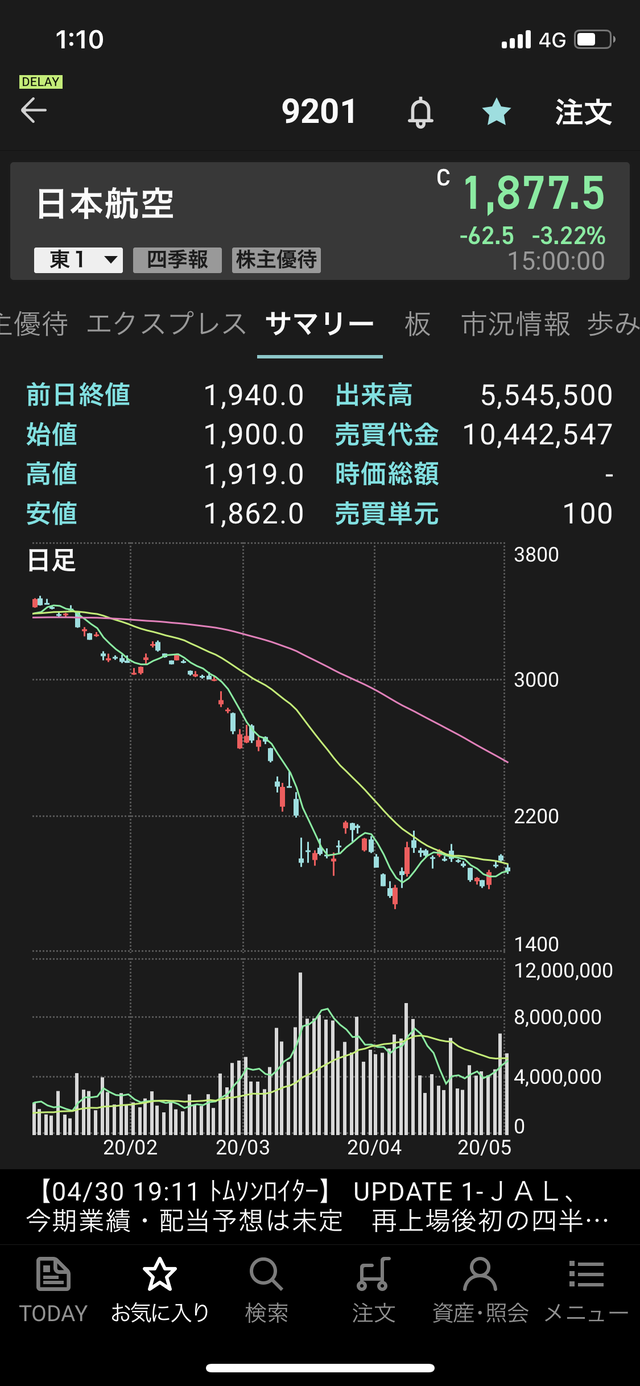This screenshot has height=1386, width=640.
Task: Tap the 注文 button in the header
Action: click(x=583, y=112)
